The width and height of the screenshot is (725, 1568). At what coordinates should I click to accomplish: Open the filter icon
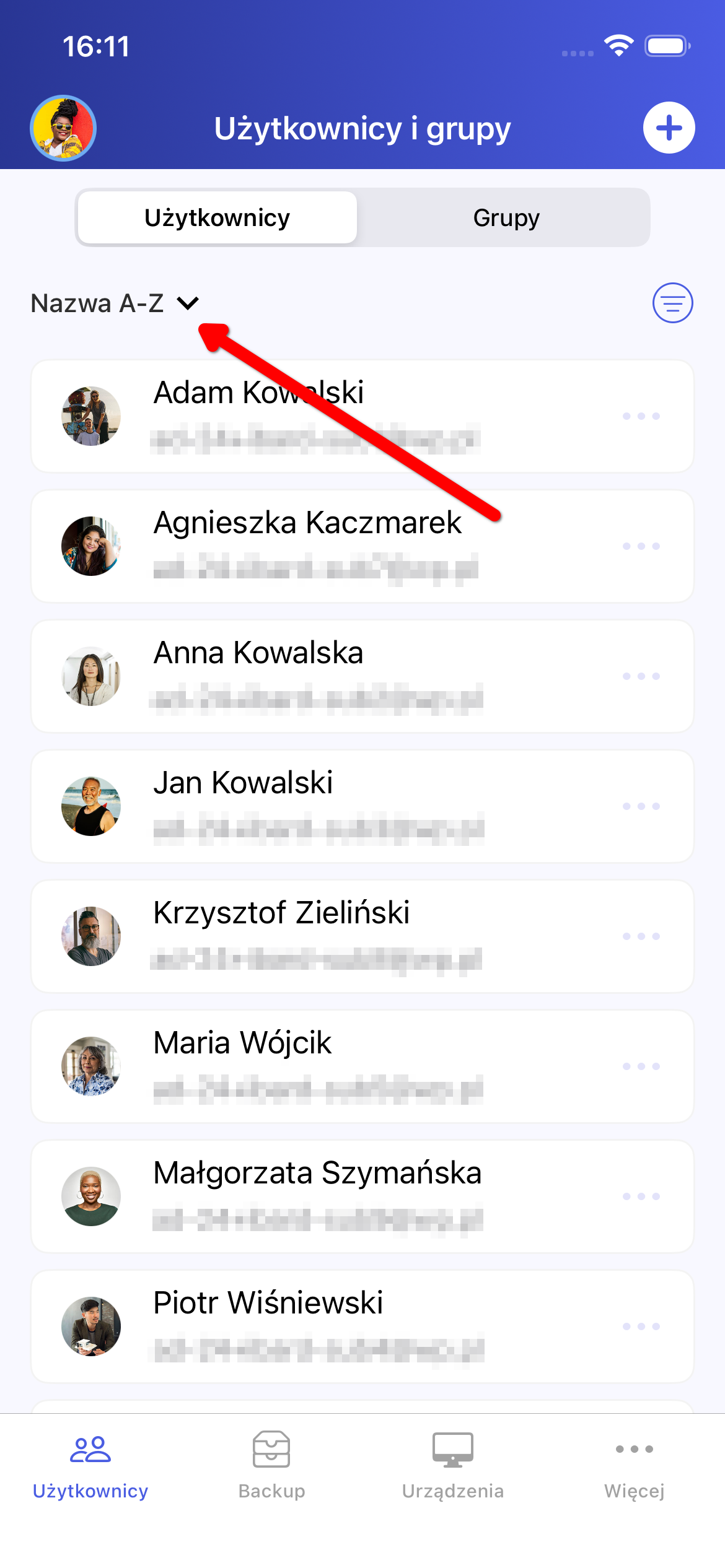coord(672,303)
